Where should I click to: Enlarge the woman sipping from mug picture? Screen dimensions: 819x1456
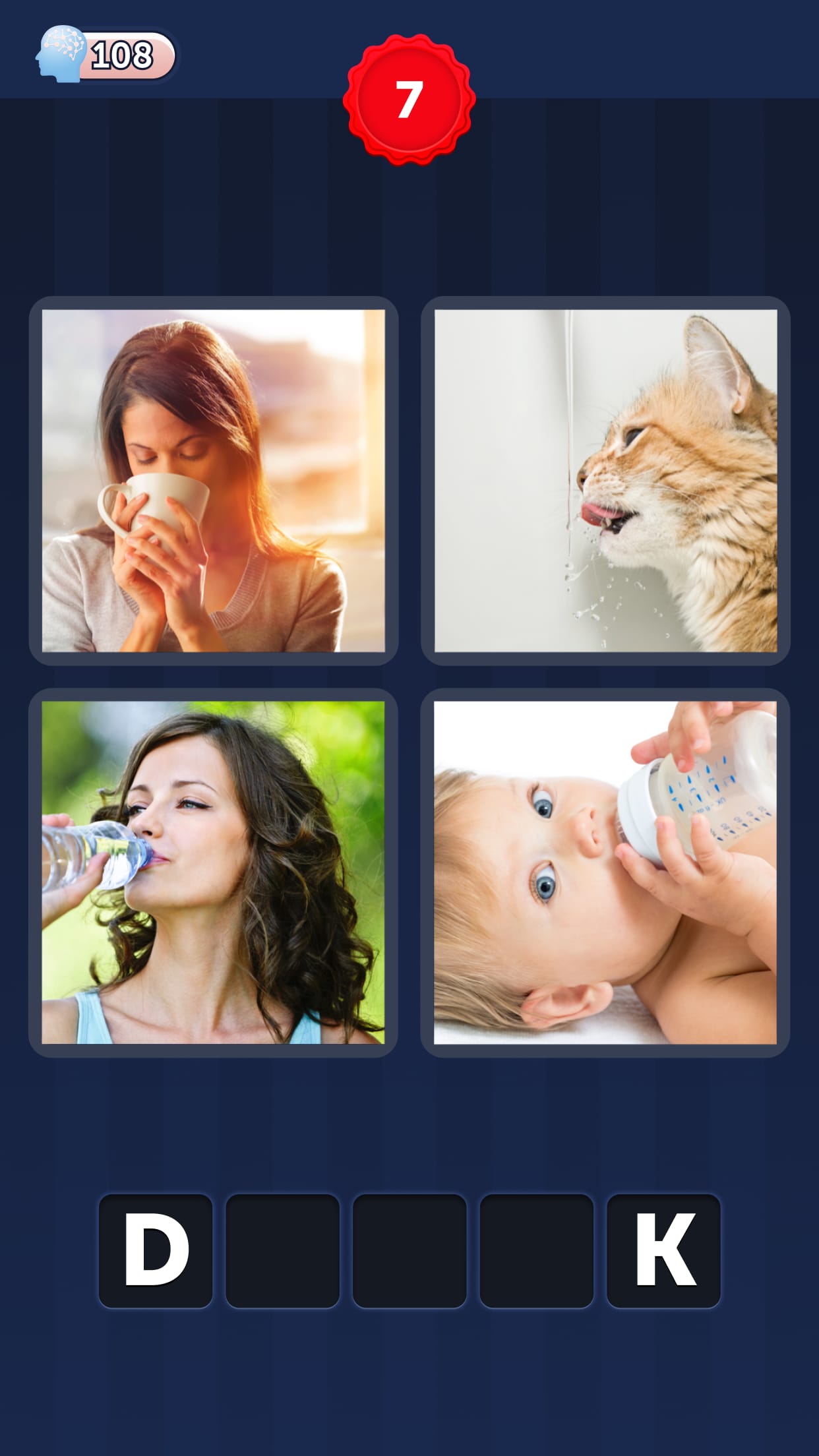click(x=213, y=481)
